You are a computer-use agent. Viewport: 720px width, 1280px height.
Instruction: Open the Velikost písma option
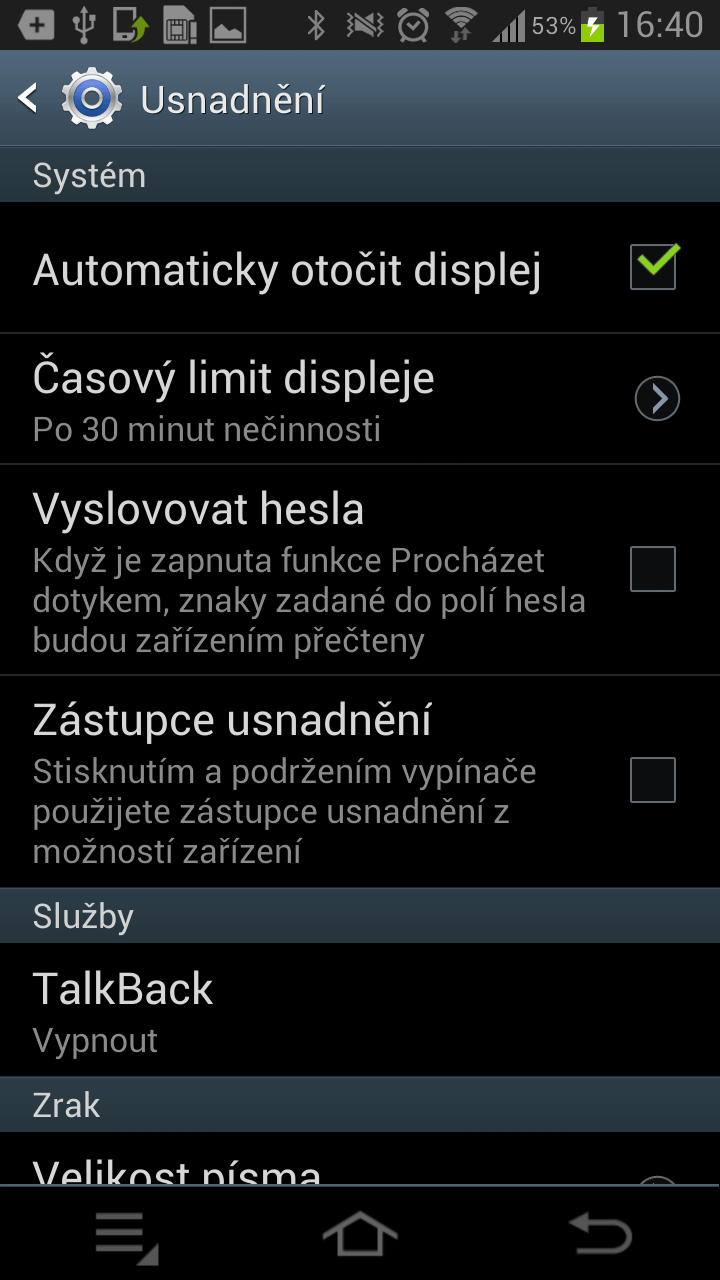[x=360, y=1160]
